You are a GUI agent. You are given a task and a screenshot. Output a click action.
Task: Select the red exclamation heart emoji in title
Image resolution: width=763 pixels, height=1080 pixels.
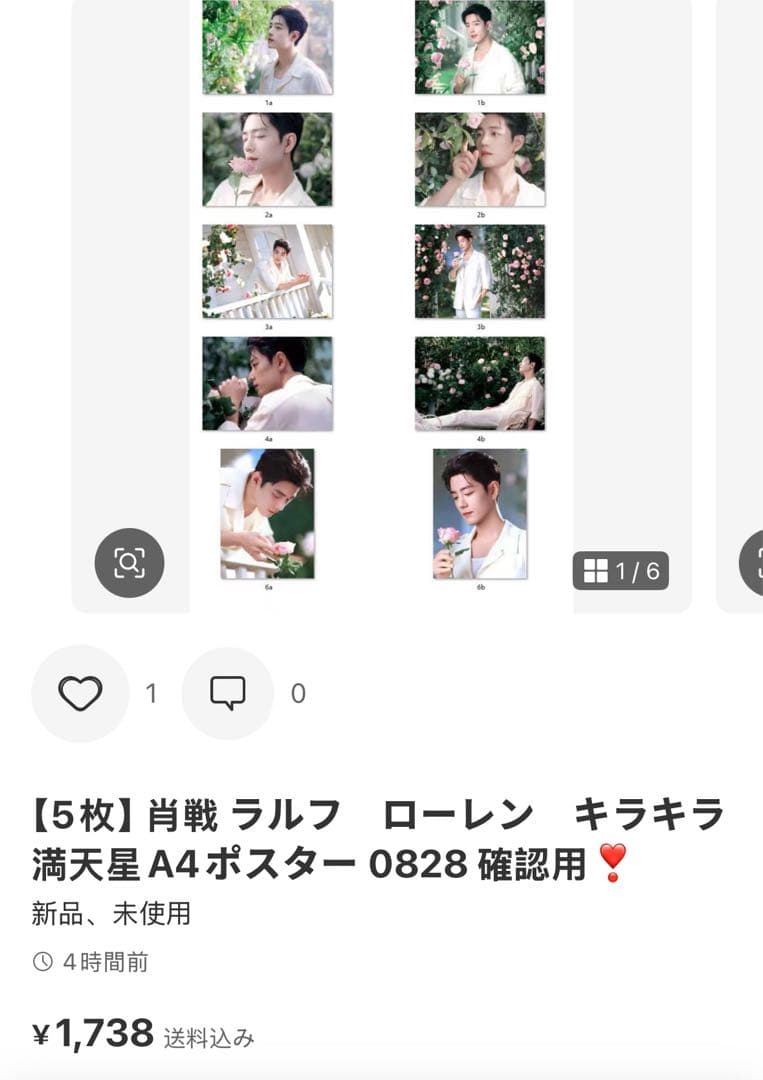(x=613, y=864)
